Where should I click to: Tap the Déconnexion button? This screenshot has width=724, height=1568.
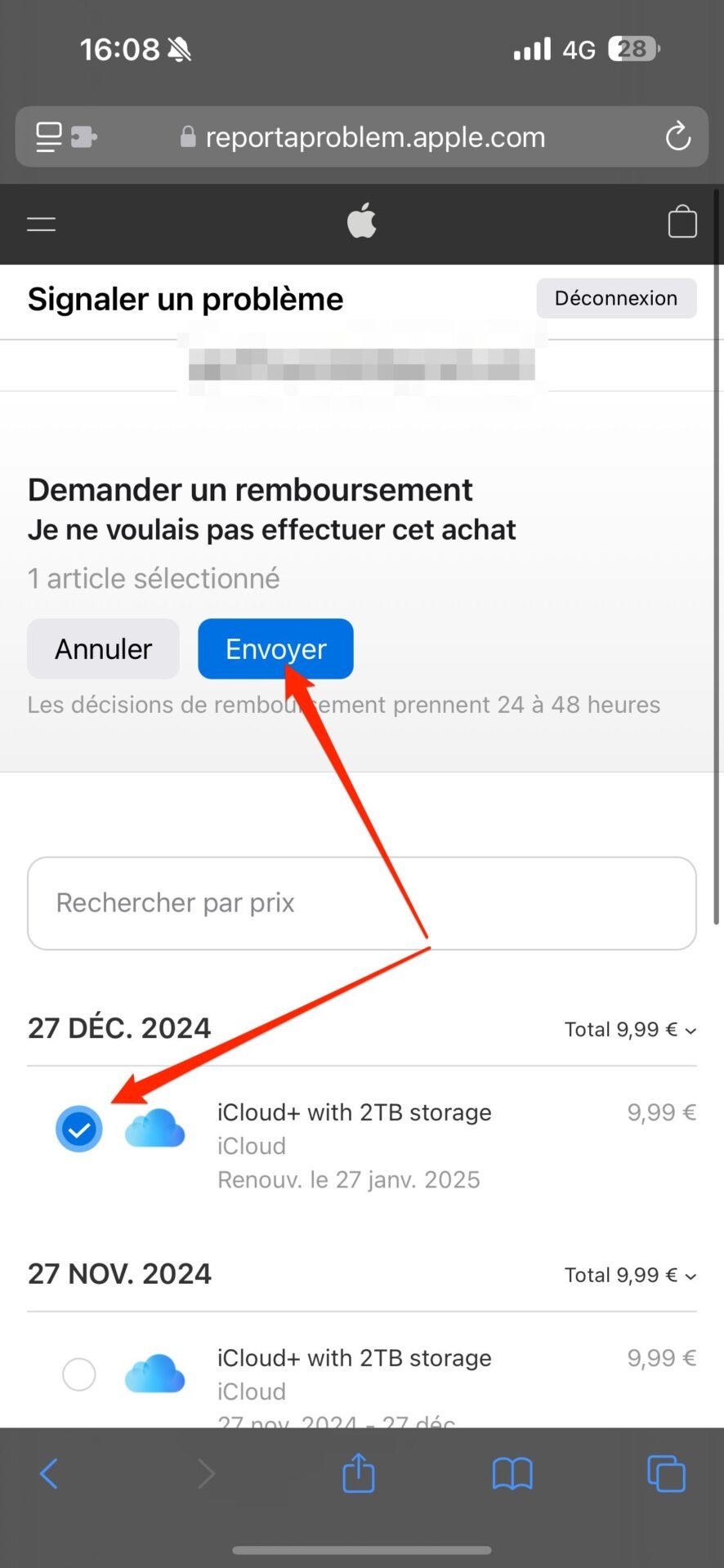coord(616,298)
